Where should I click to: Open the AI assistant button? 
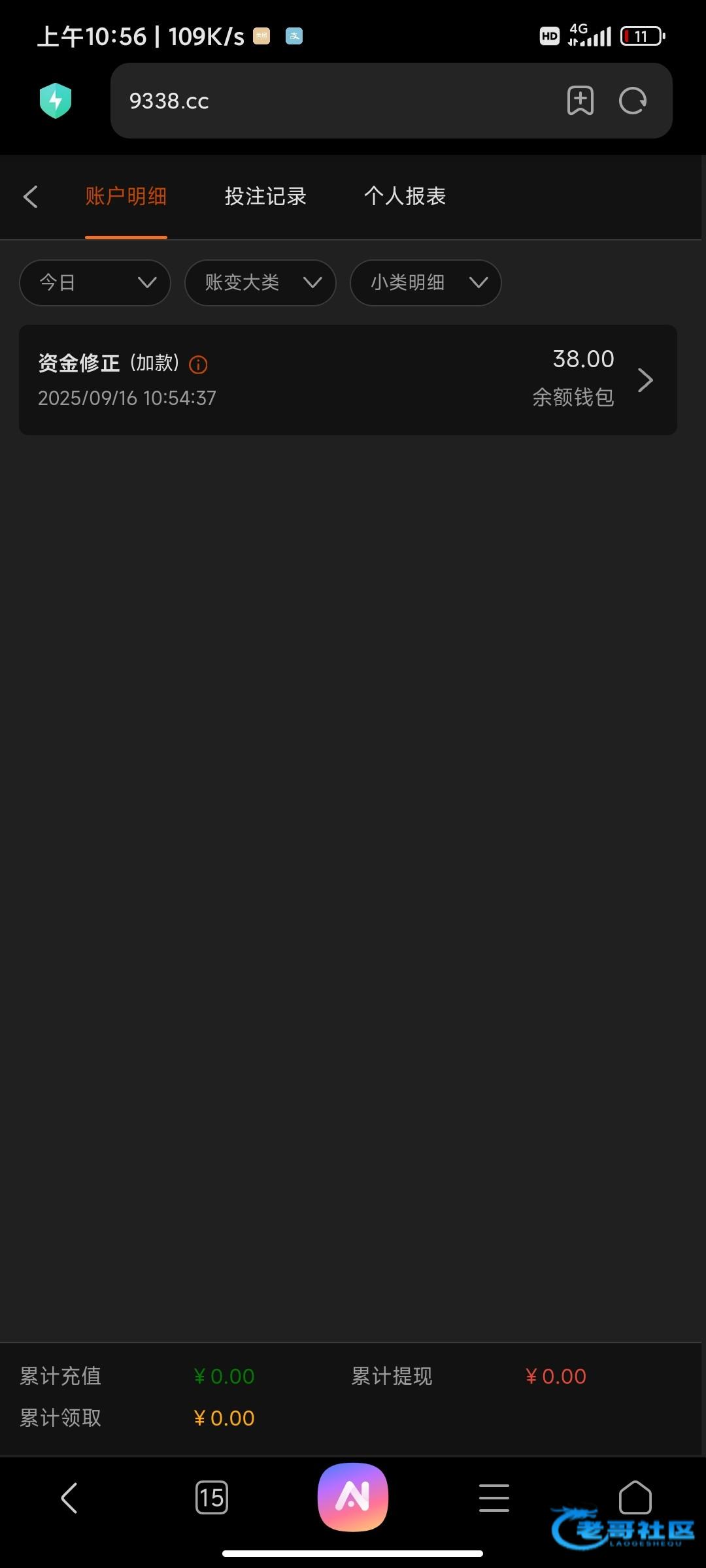[353, 1497]
